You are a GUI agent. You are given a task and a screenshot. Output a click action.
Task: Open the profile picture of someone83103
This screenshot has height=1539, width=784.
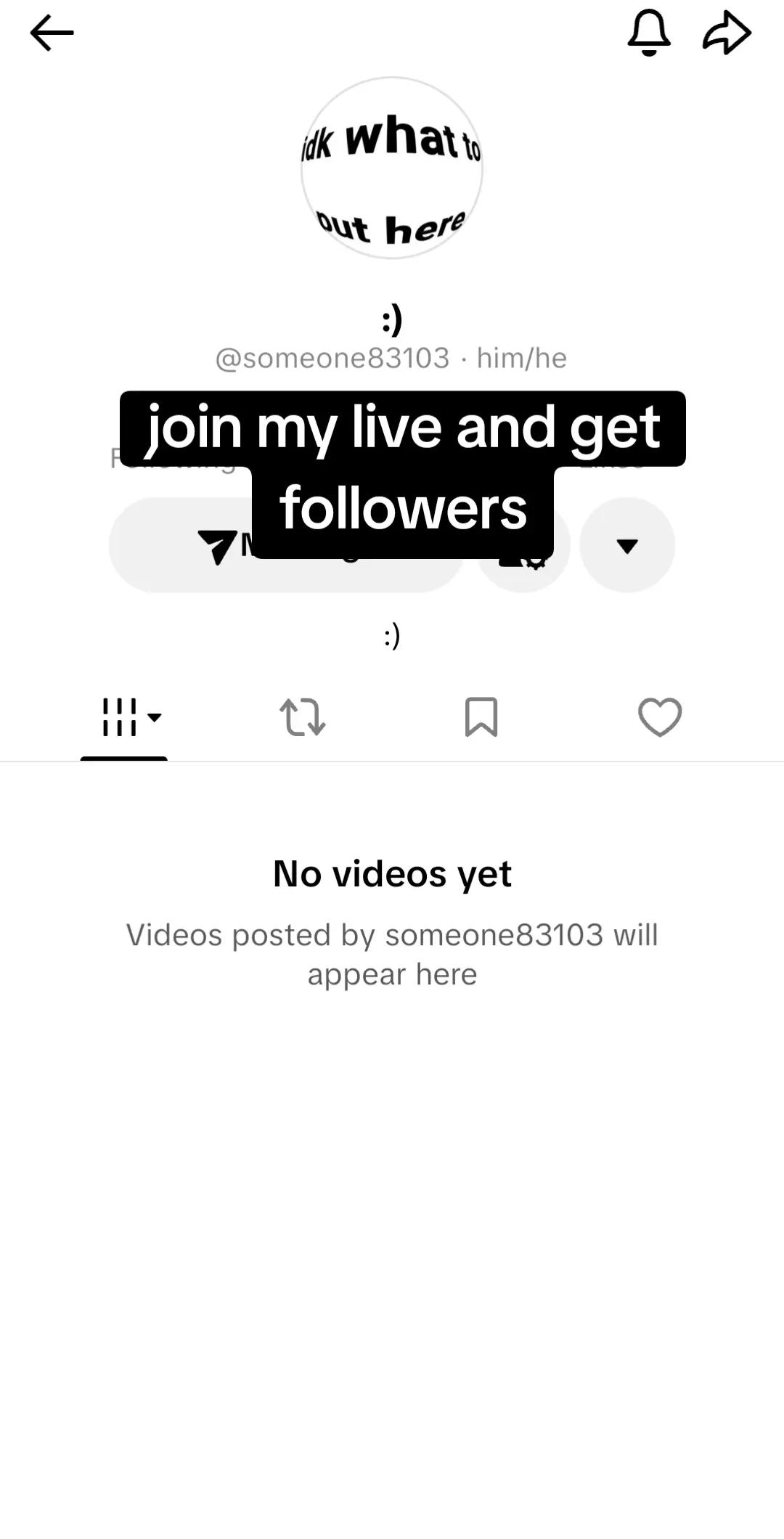point(392,168)
